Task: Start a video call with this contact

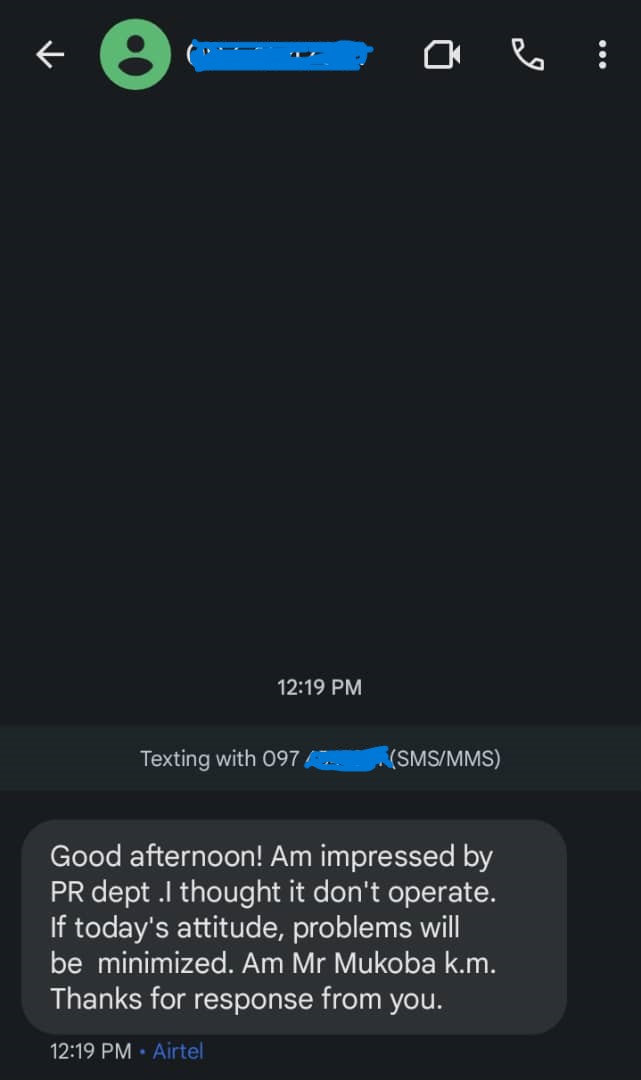Action: [x=442, y=54]
